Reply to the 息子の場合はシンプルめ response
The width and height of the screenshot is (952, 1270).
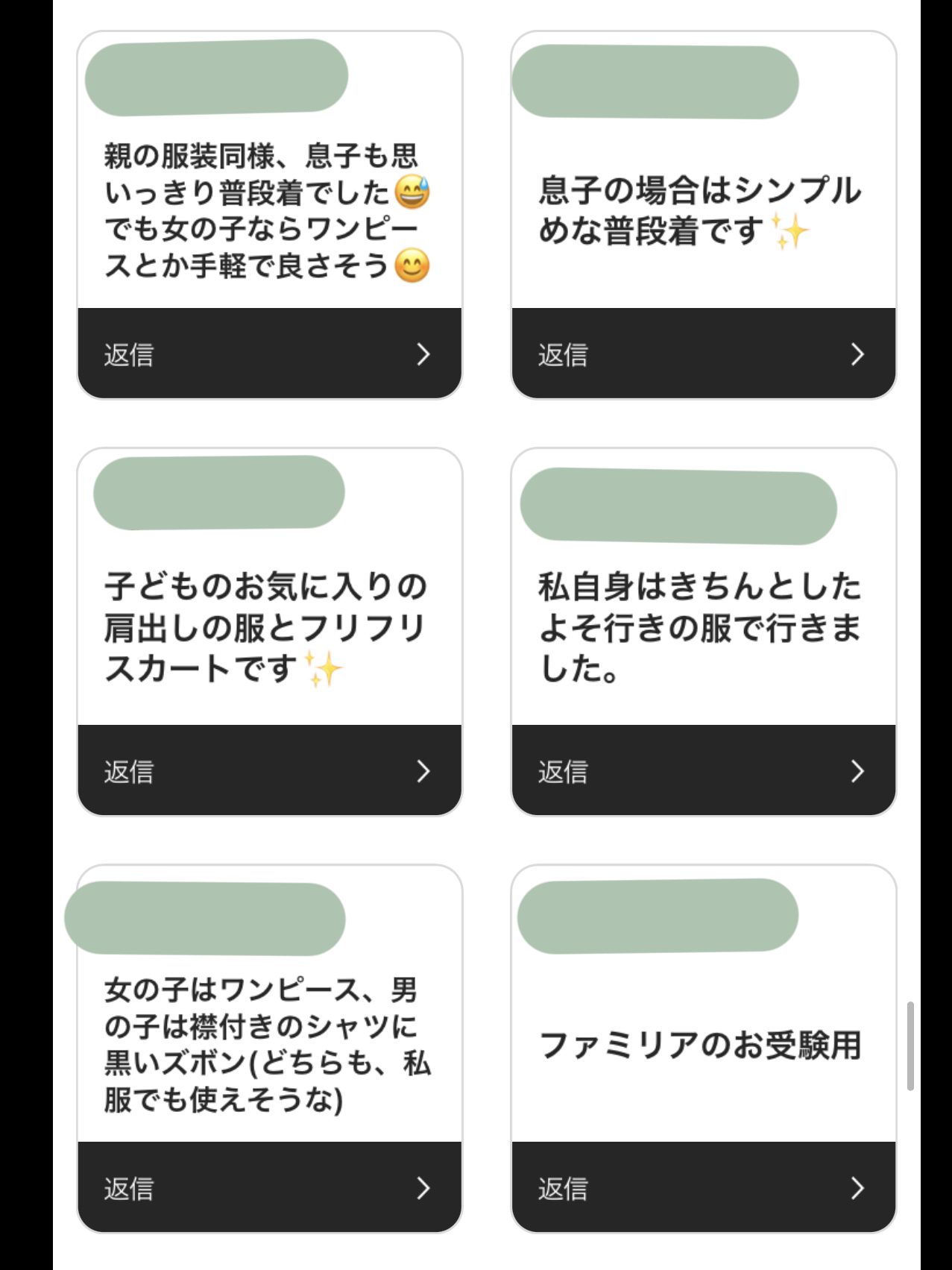[x=703, y=353]
